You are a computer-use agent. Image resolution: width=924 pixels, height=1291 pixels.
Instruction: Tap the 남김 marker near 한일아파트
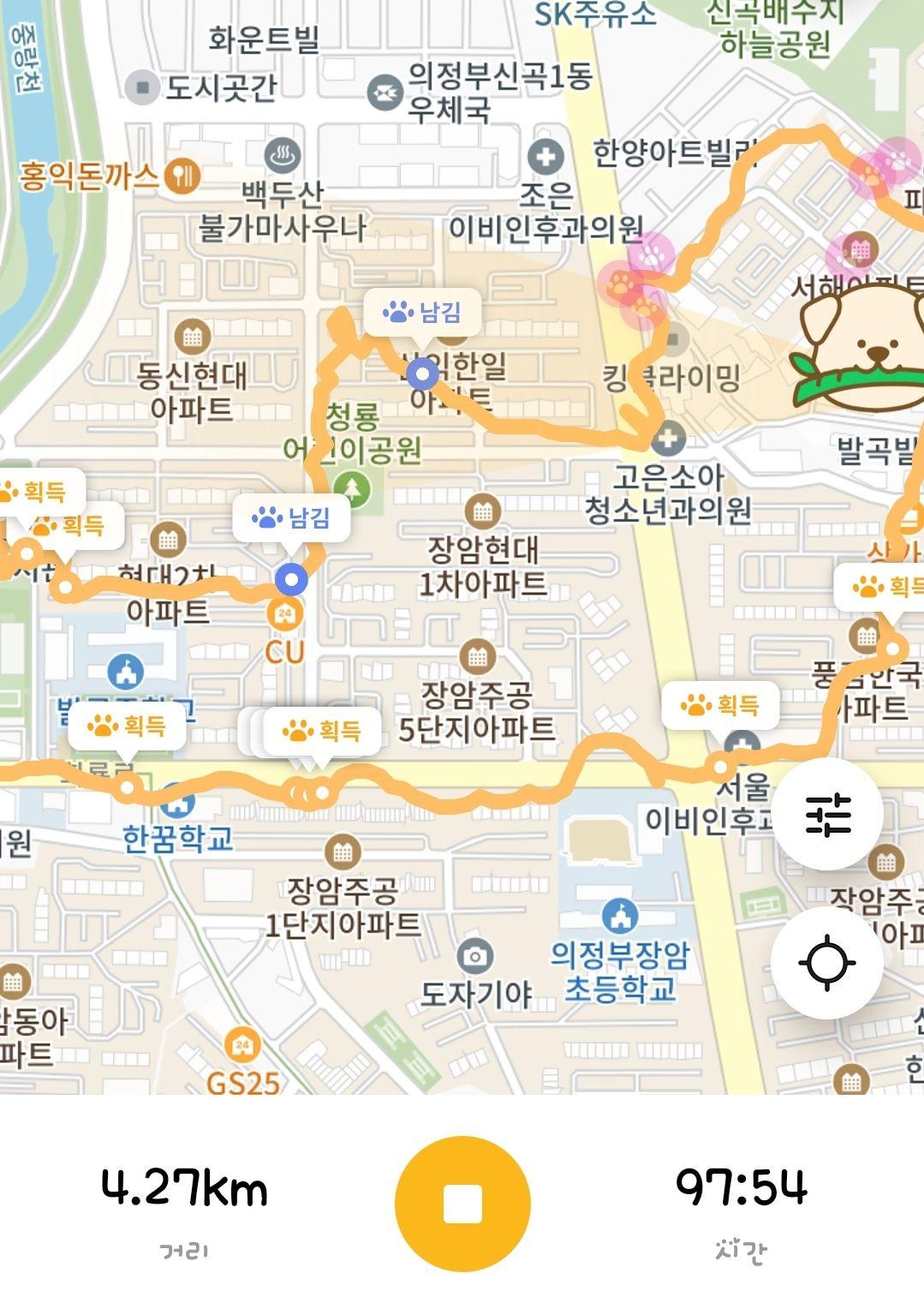[x=423, y=313]
